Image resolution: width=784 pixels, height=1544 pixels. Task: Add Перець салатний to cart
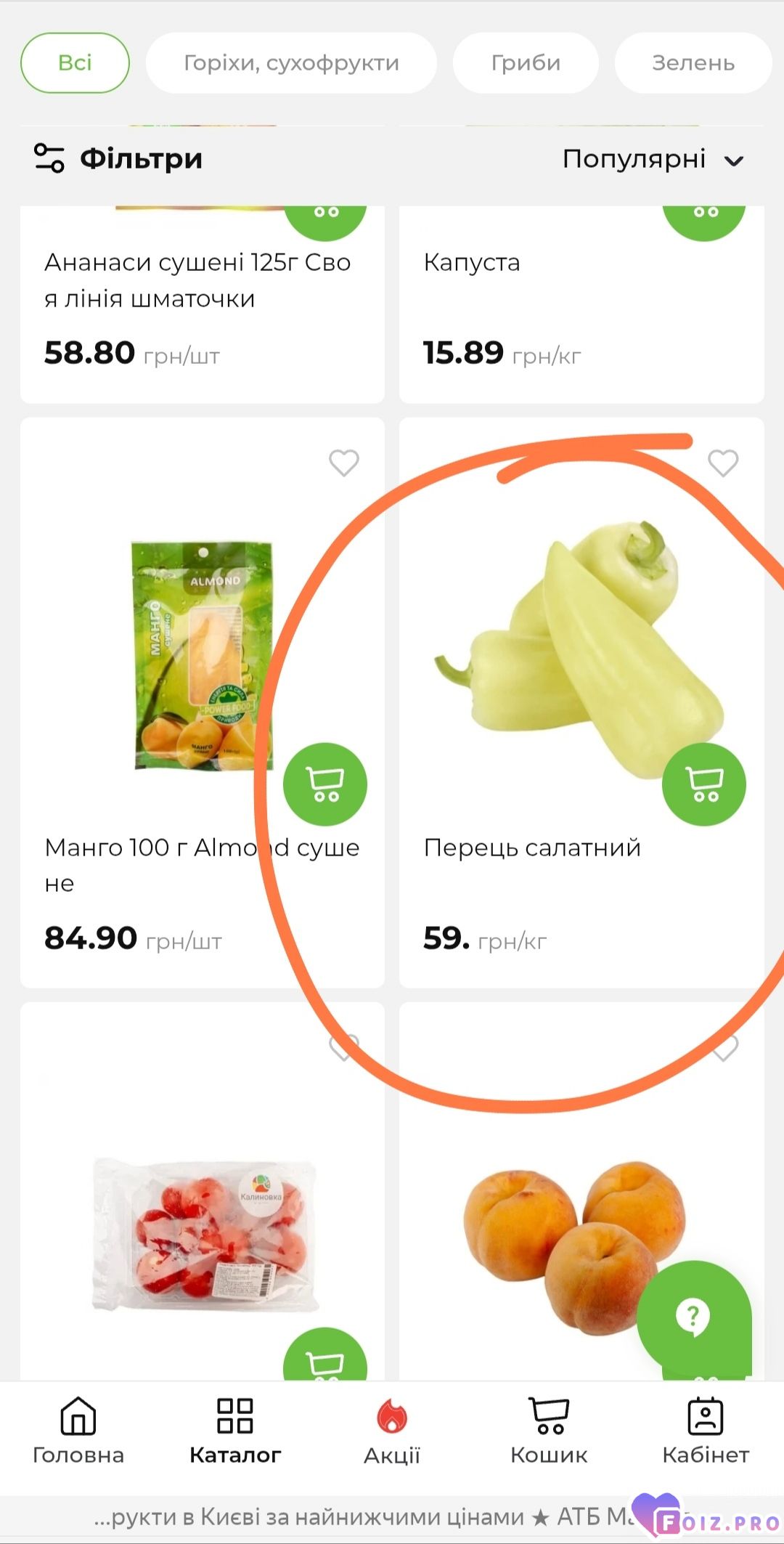tap(704, 784)
